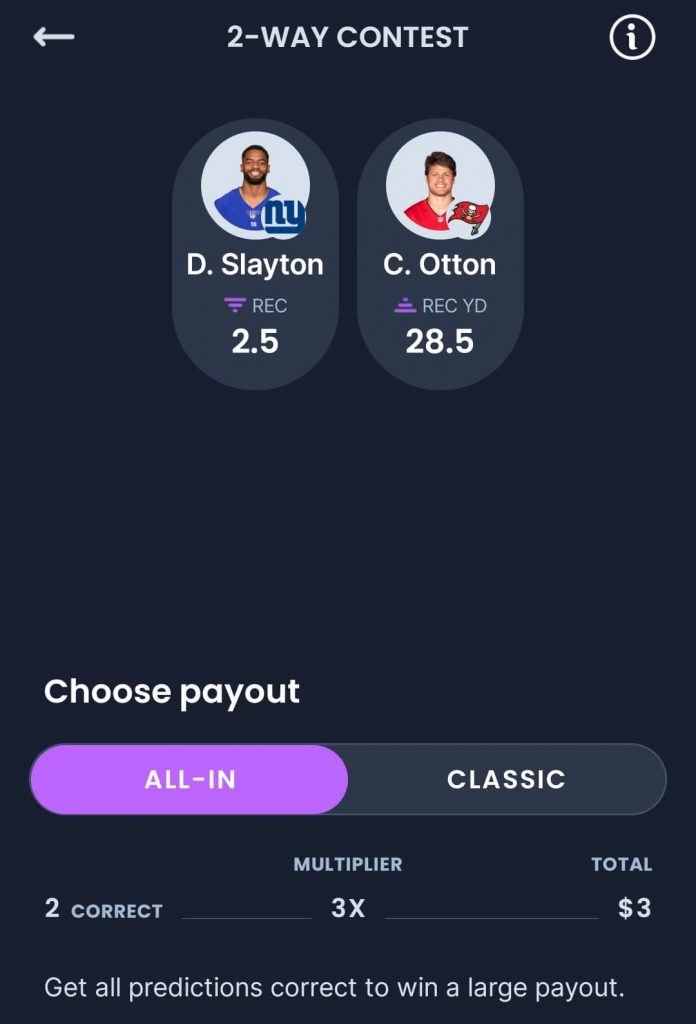Open the contest info icon

click(632, 38)
